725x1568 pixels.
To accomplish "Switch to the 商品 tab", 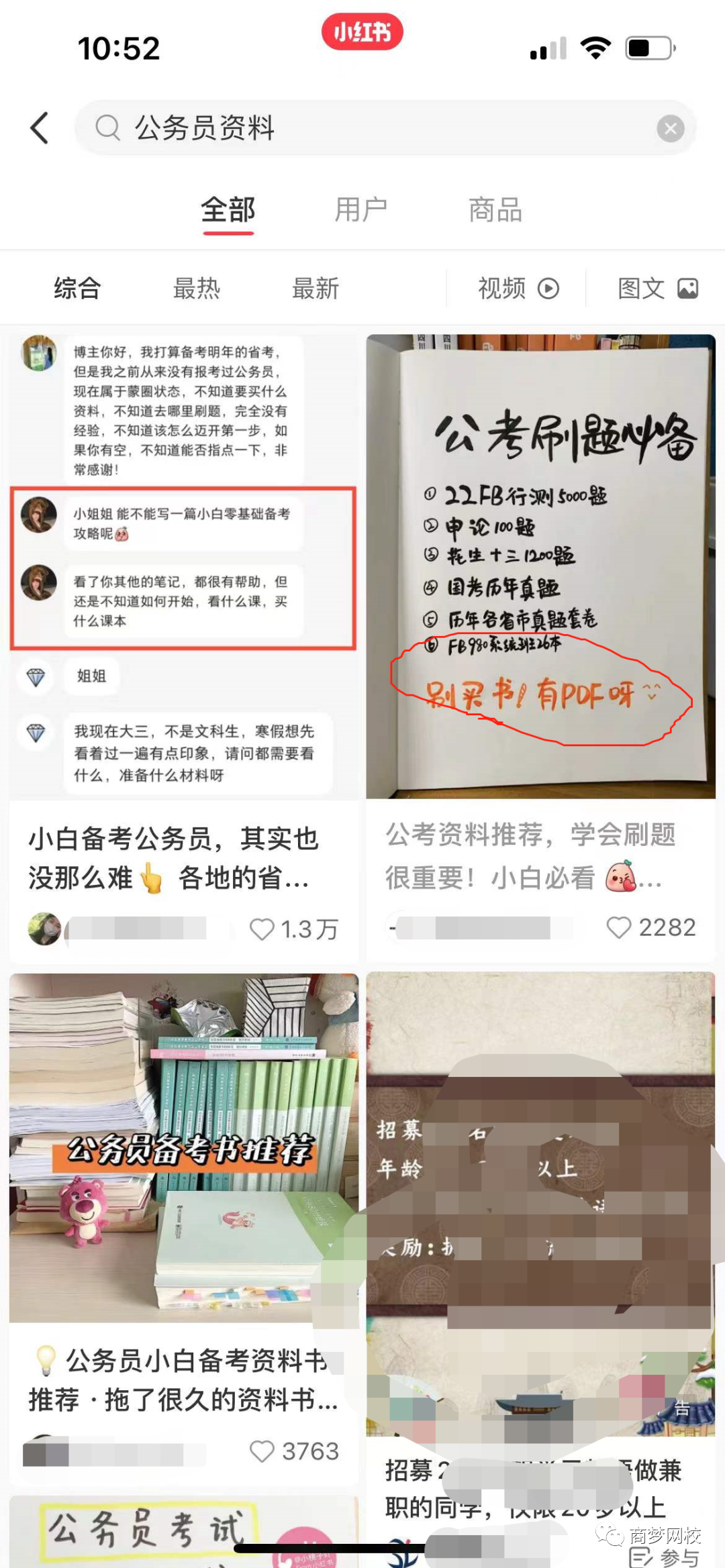I will pos(495,210).
